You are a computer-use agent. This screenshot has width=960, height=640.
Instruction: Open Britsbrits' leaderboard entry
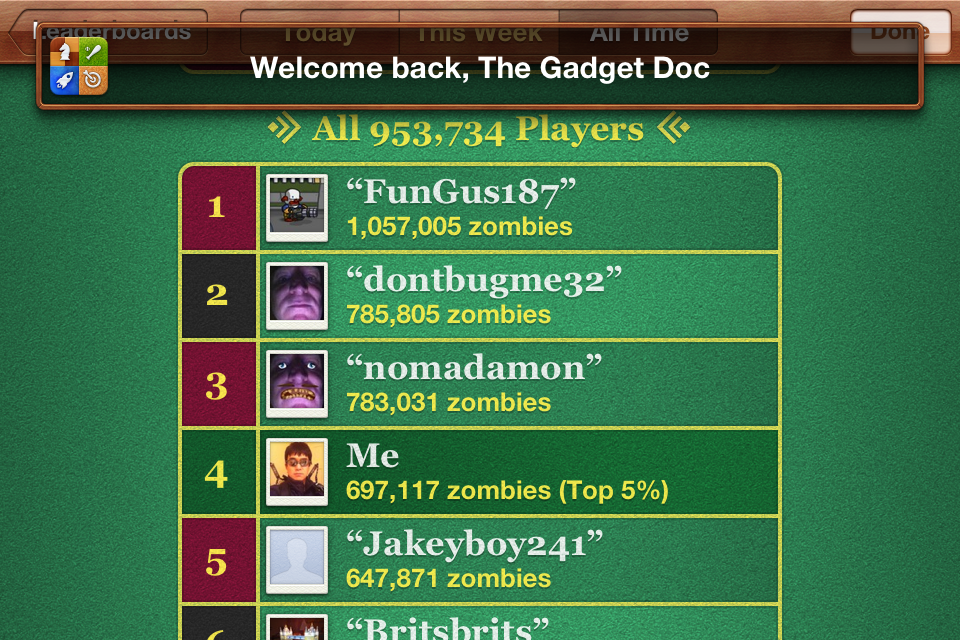480,623
